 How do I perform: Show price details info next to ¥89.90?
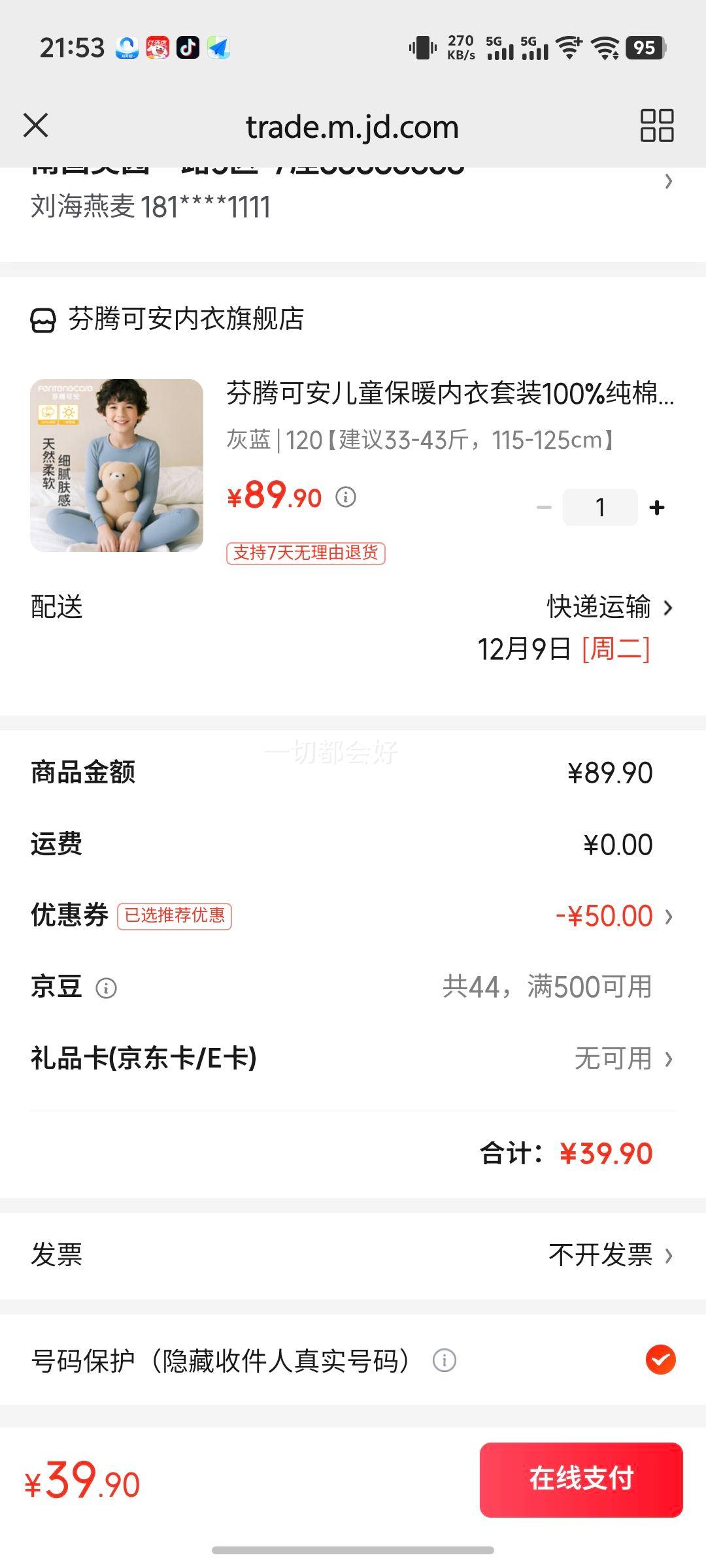click(x=346, y=498)
